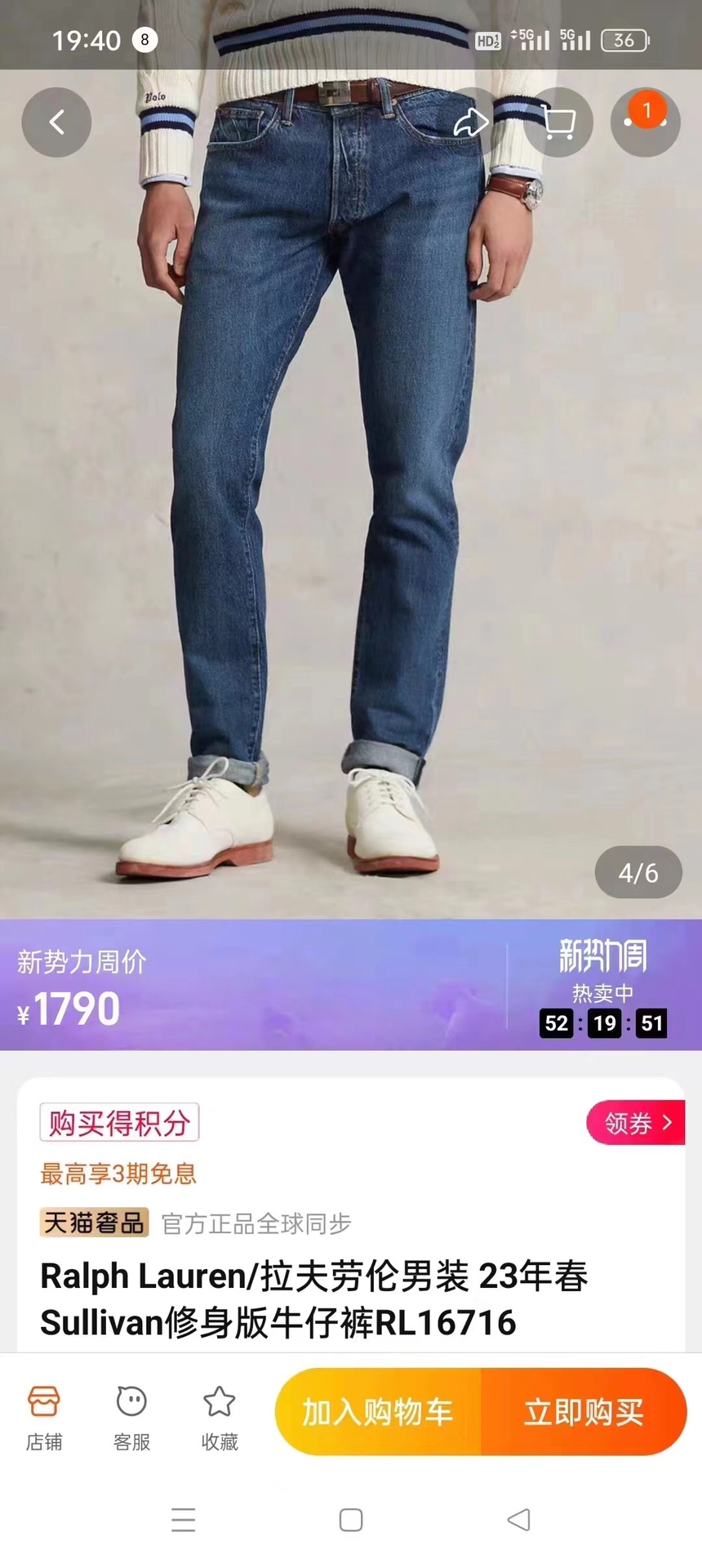Open the 购买得积分 points promotion tag
Viewport: 702px width, 1568px height.
click(x=119, y=1123)
